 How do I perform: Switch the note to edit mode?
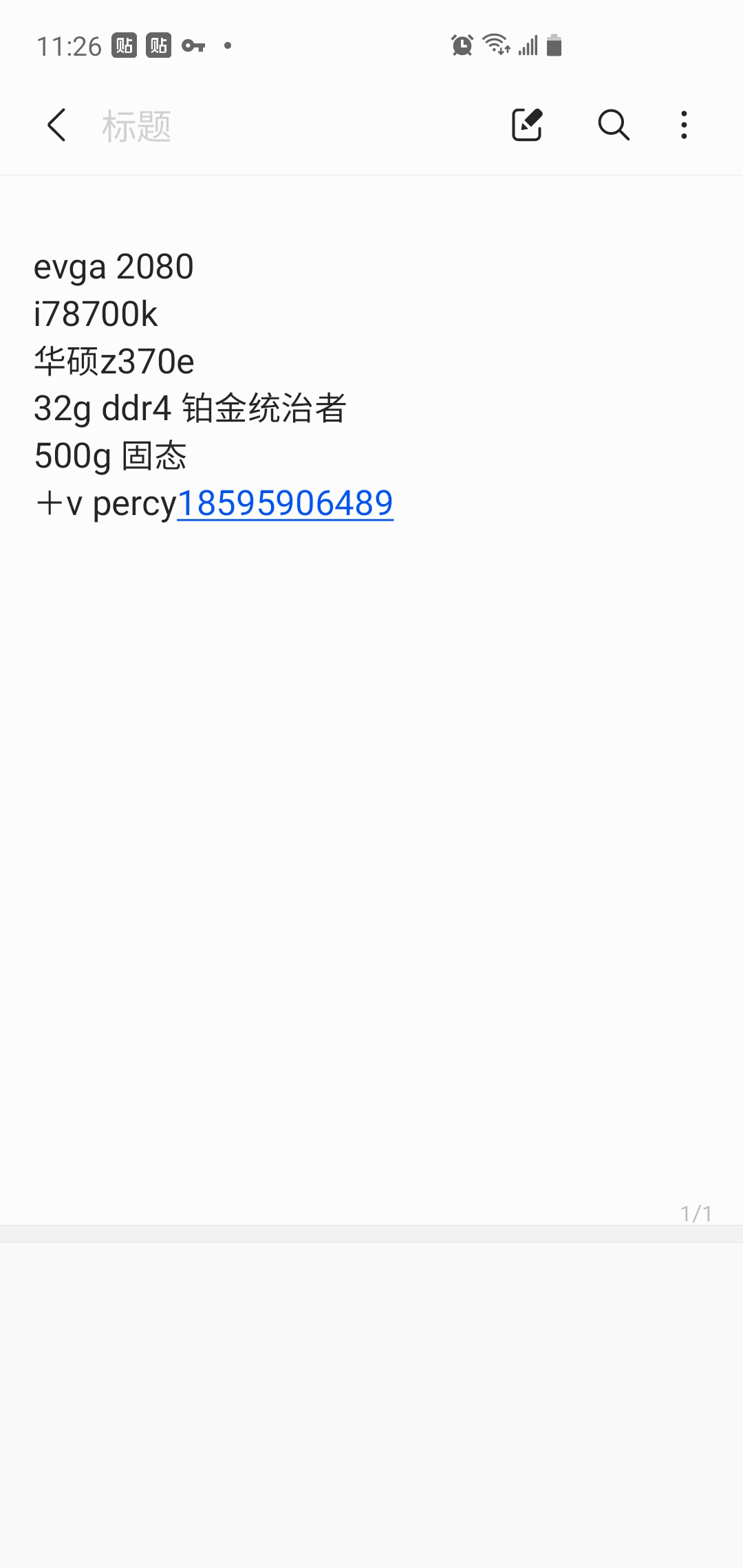[528, 125]
